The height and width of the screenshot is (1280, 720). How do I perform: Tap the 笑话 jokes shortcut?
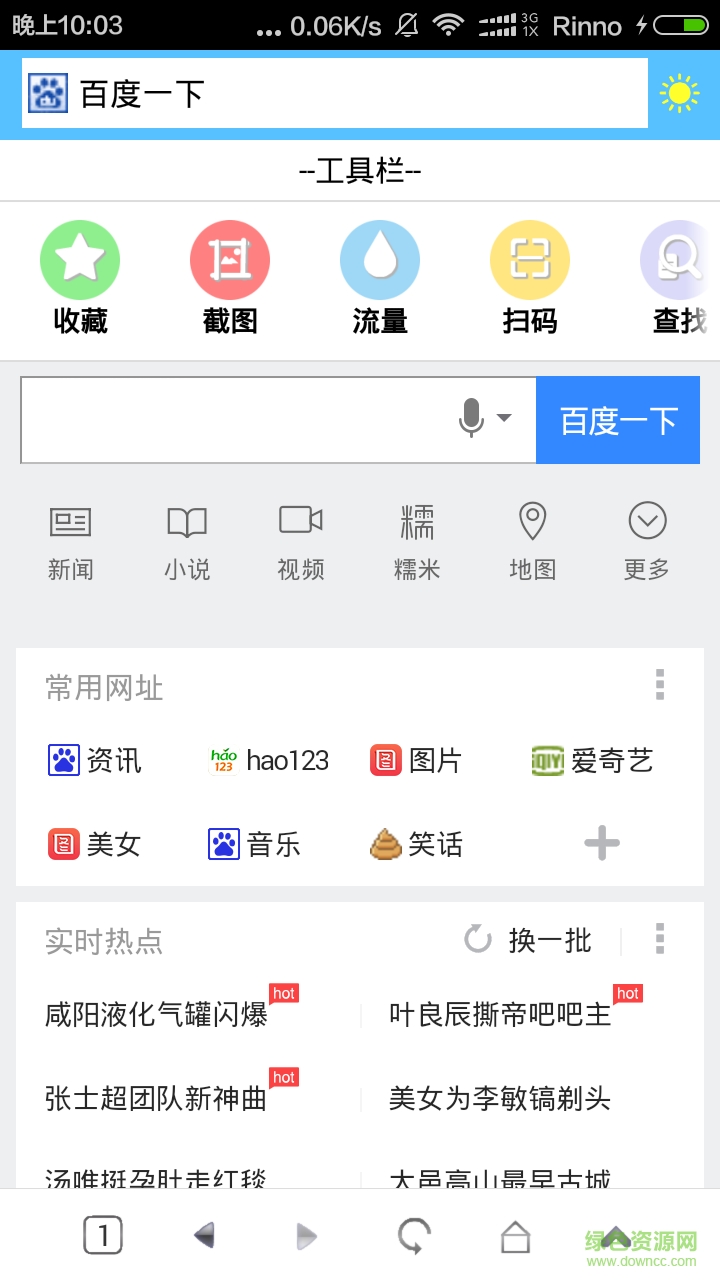click(418, 844)
